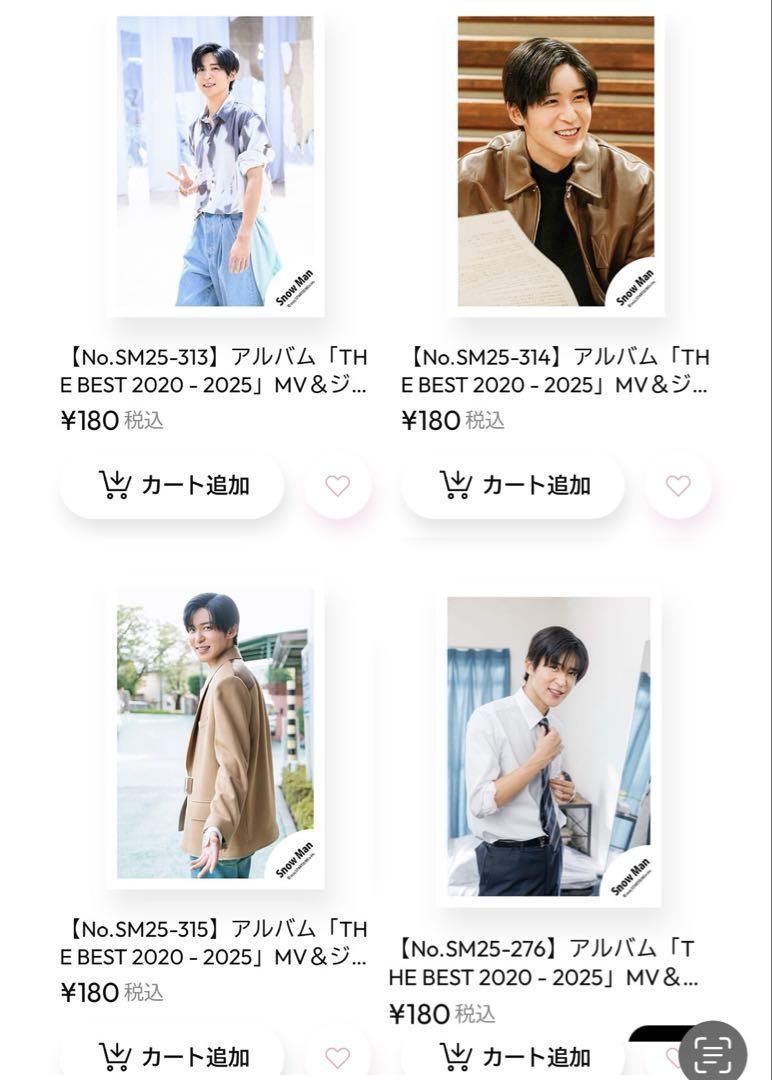Favorite item No.SM25-313 with heart
The image size is (772, 1080).
point(338,486)
